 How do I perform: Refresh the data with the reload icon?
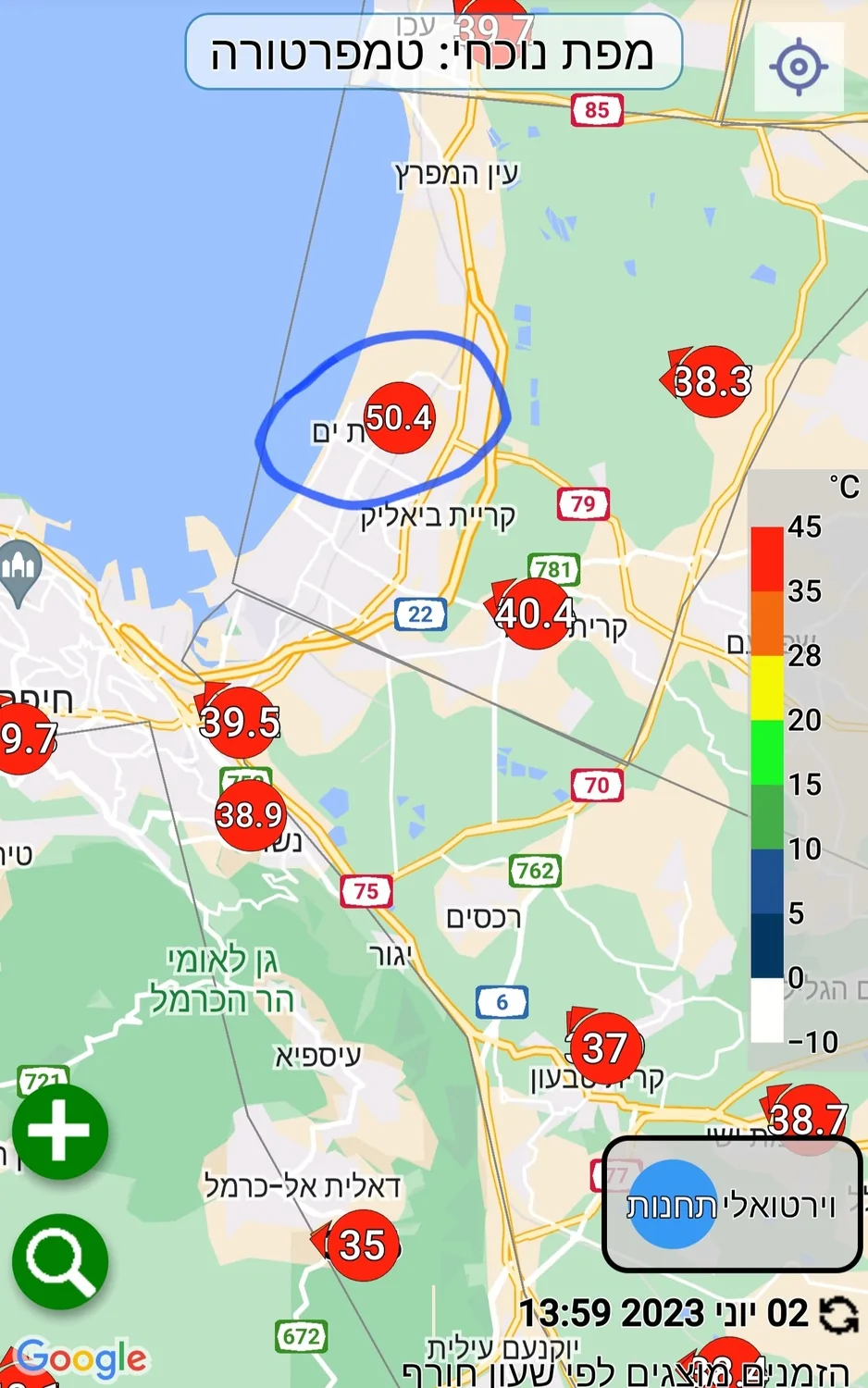[x=839, y=1314]
